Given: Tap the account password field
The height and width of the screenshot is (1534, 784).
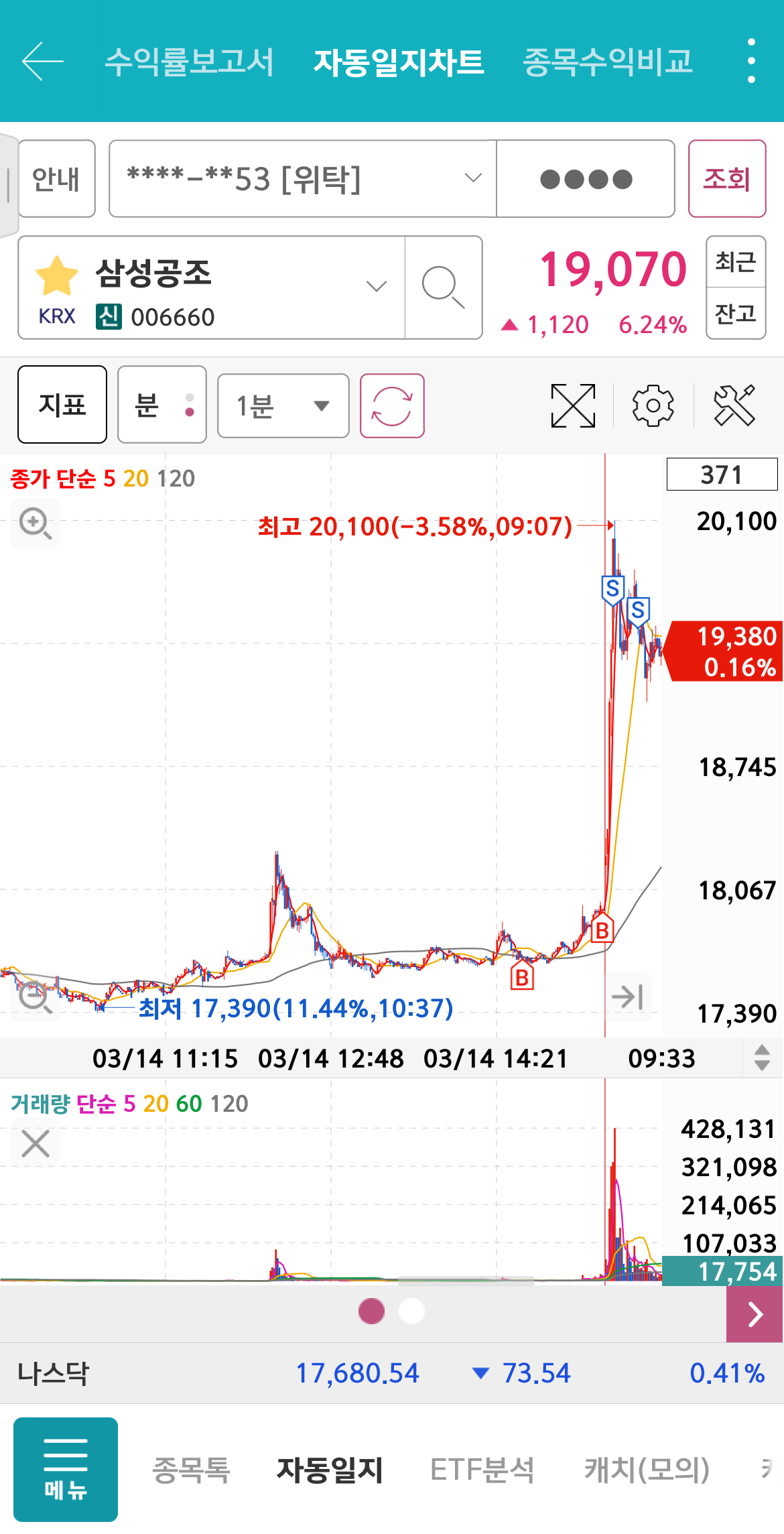Looking at the screenshot, I should (586, 178).
